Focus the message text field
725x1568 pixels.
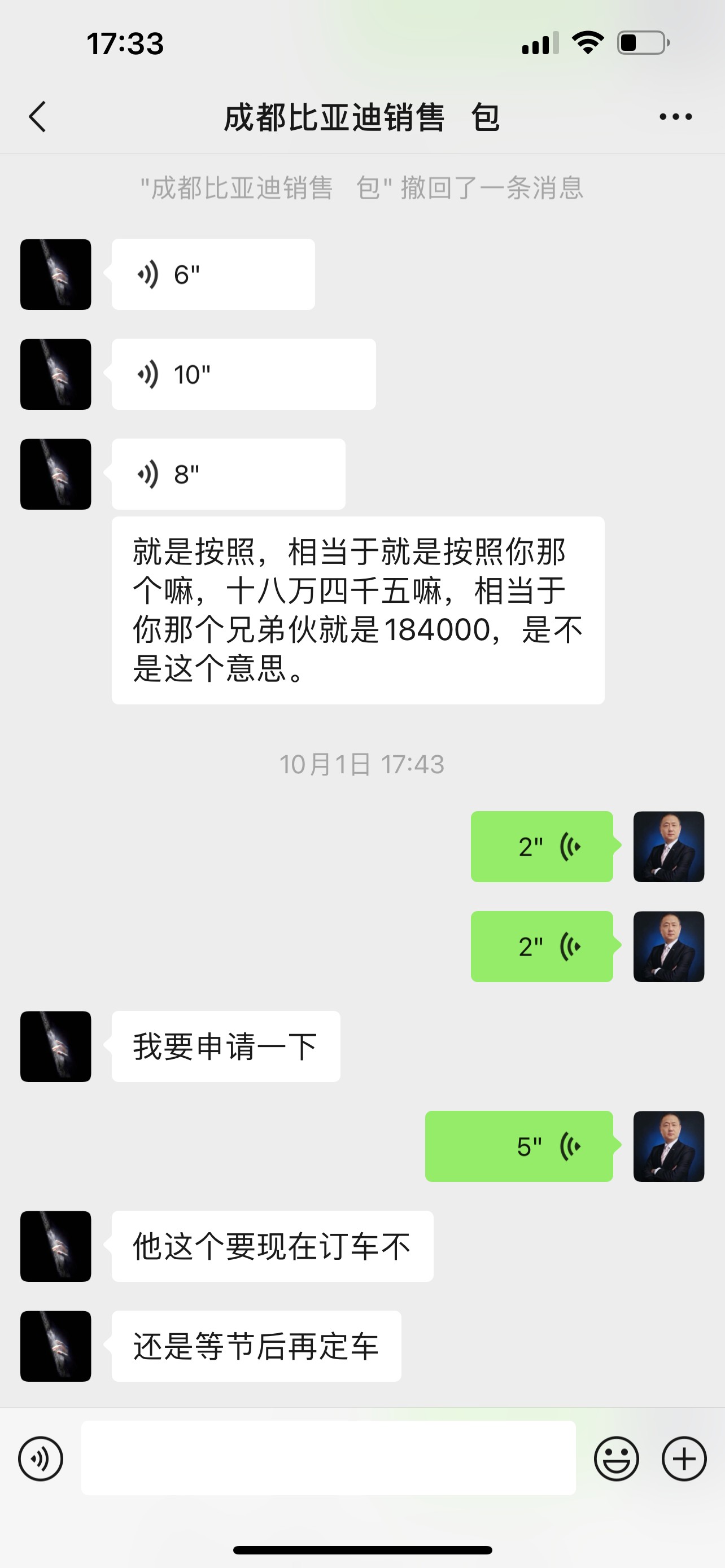(x=328, y=1458)
